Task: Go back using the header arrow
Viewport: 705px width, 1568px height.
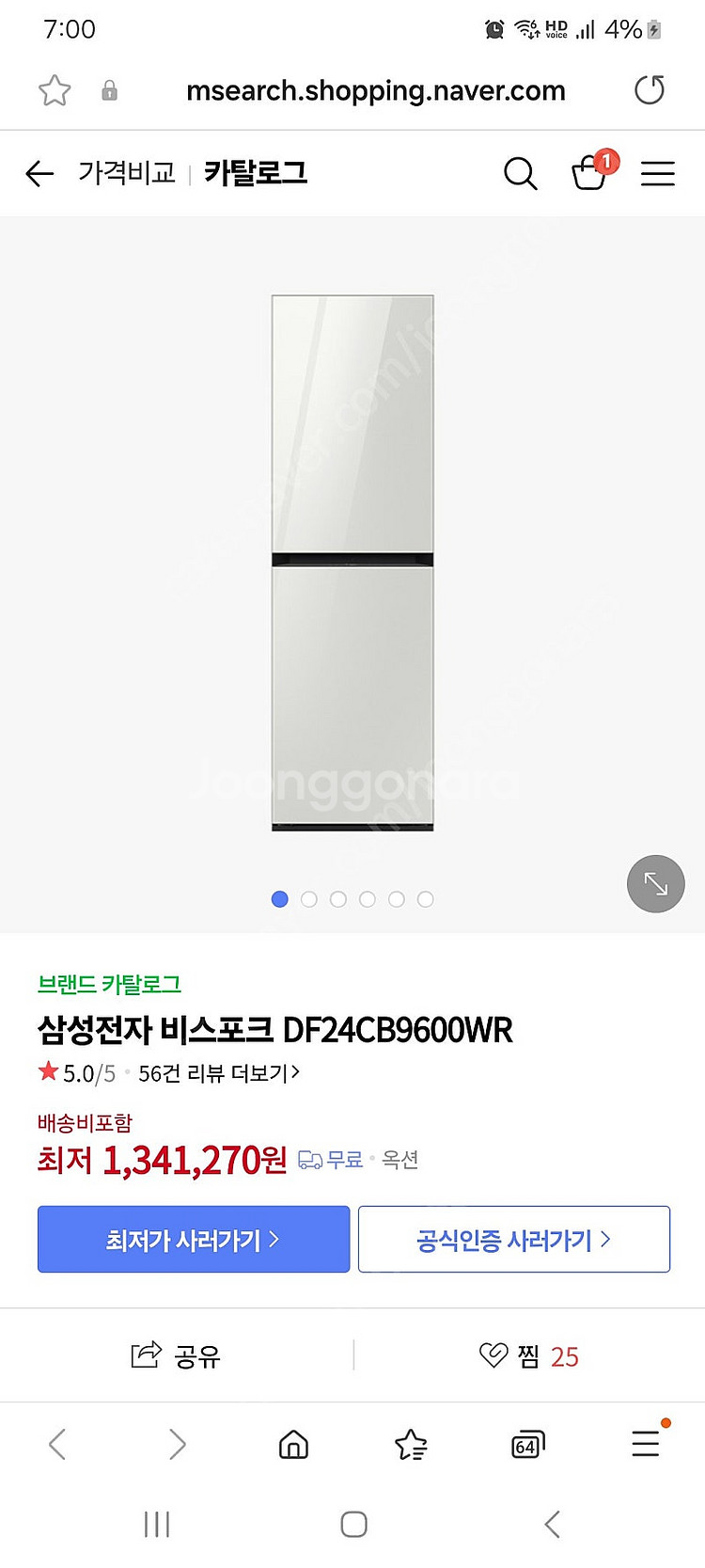Action: pyautogui.click(x=39, y=173)
